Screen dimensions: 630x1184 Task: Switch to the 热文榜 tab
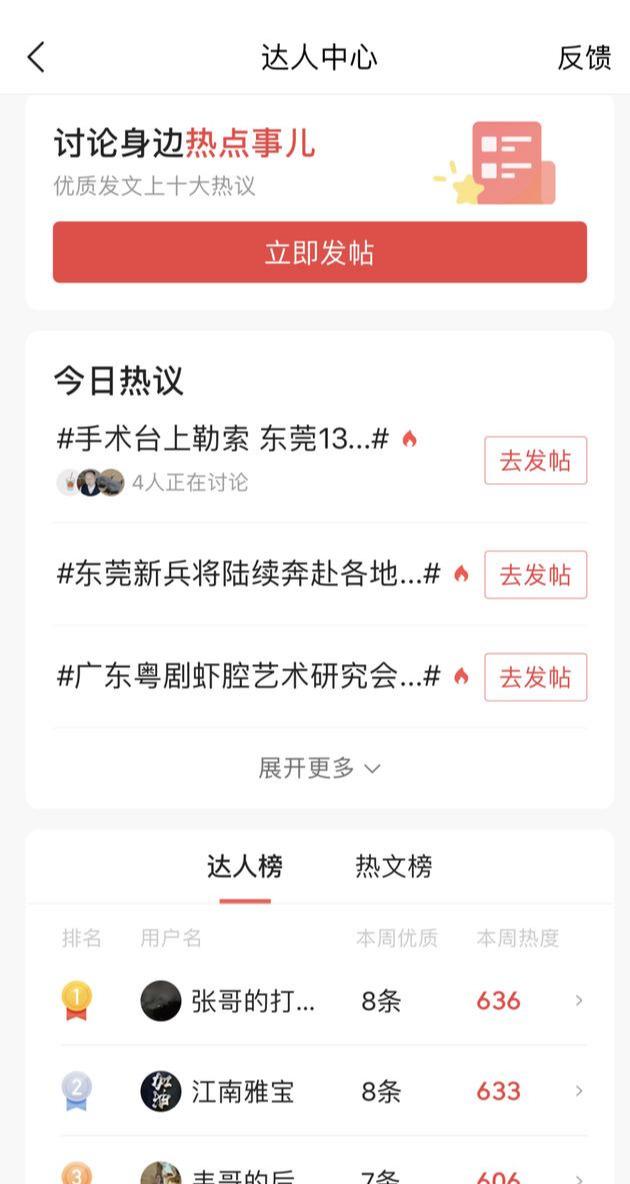(x=394, y=866)
